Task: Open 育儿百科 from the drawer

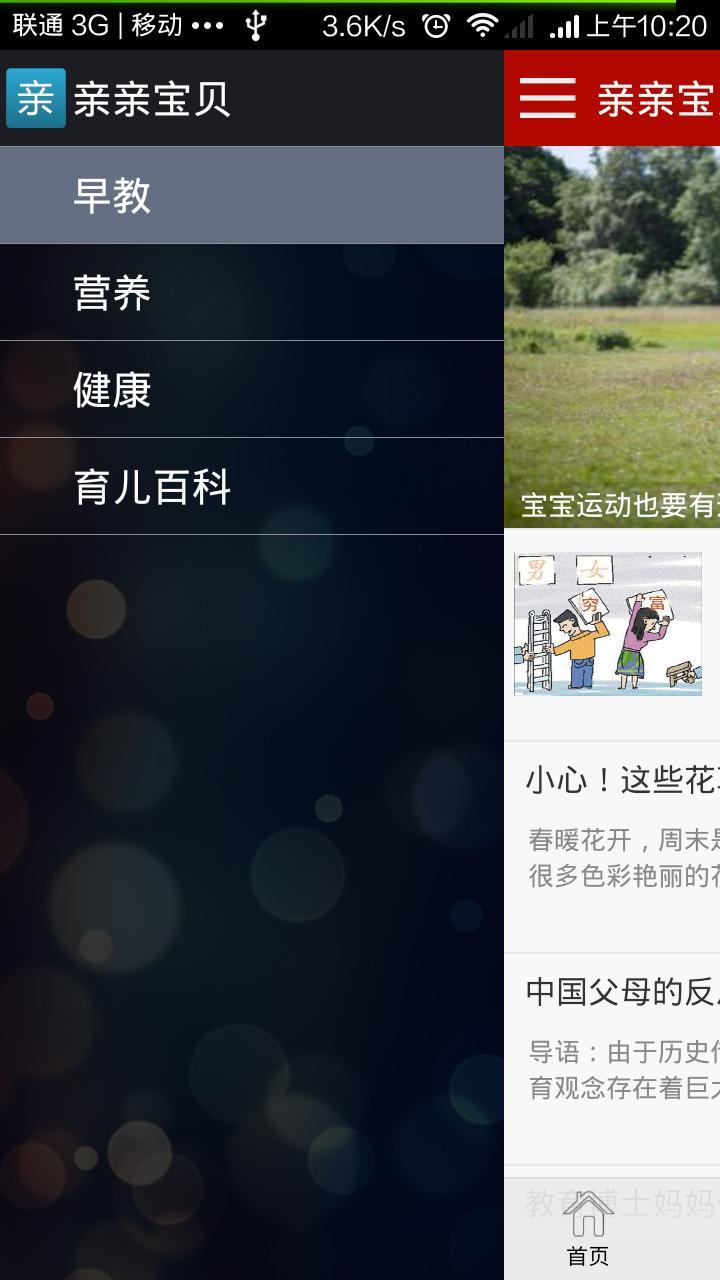Action: pos(250,486)
